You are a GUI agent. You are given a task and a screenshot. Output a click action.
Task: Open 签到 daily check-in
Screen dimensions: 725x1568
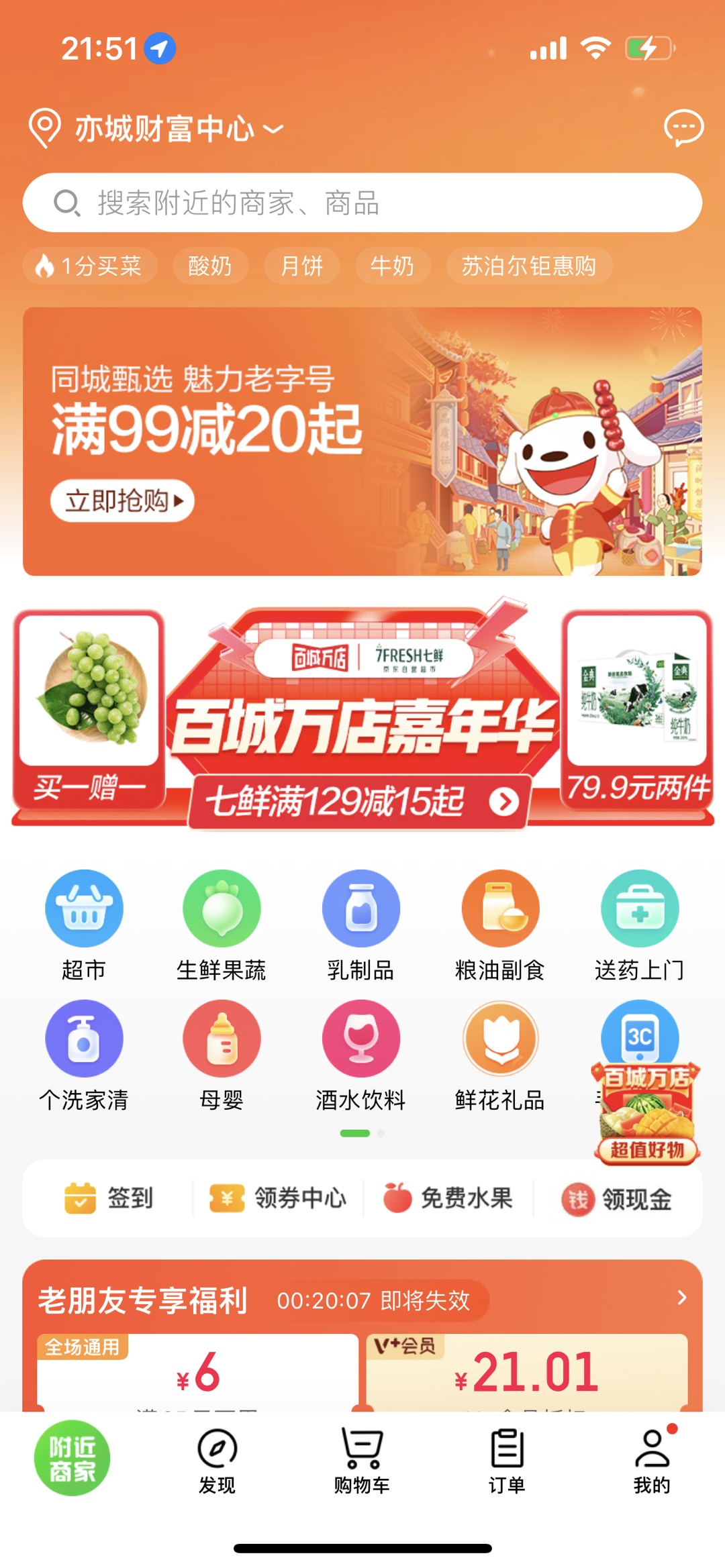[x=109, y=1198]
